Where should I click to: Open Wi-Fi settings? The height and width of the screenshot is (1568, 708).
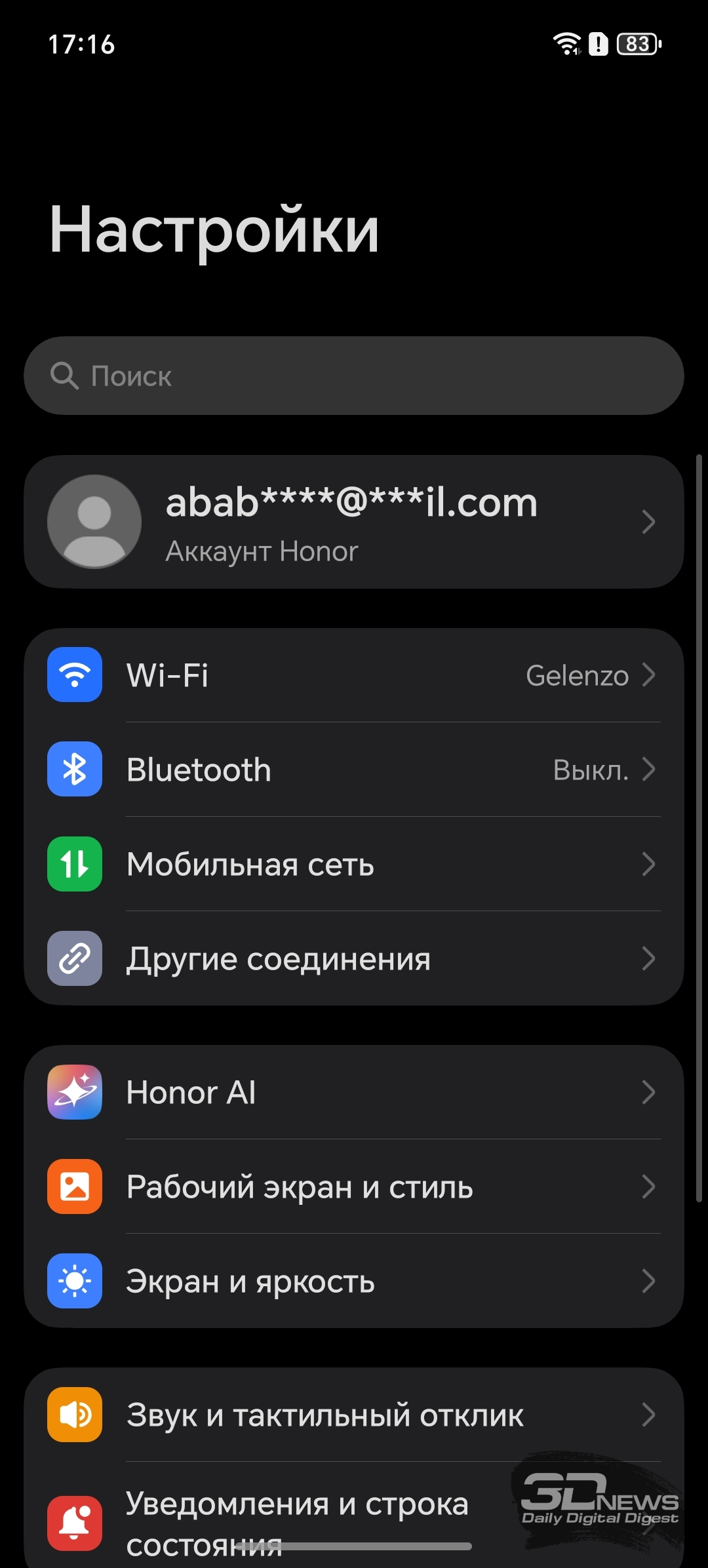tap(354, 675)
